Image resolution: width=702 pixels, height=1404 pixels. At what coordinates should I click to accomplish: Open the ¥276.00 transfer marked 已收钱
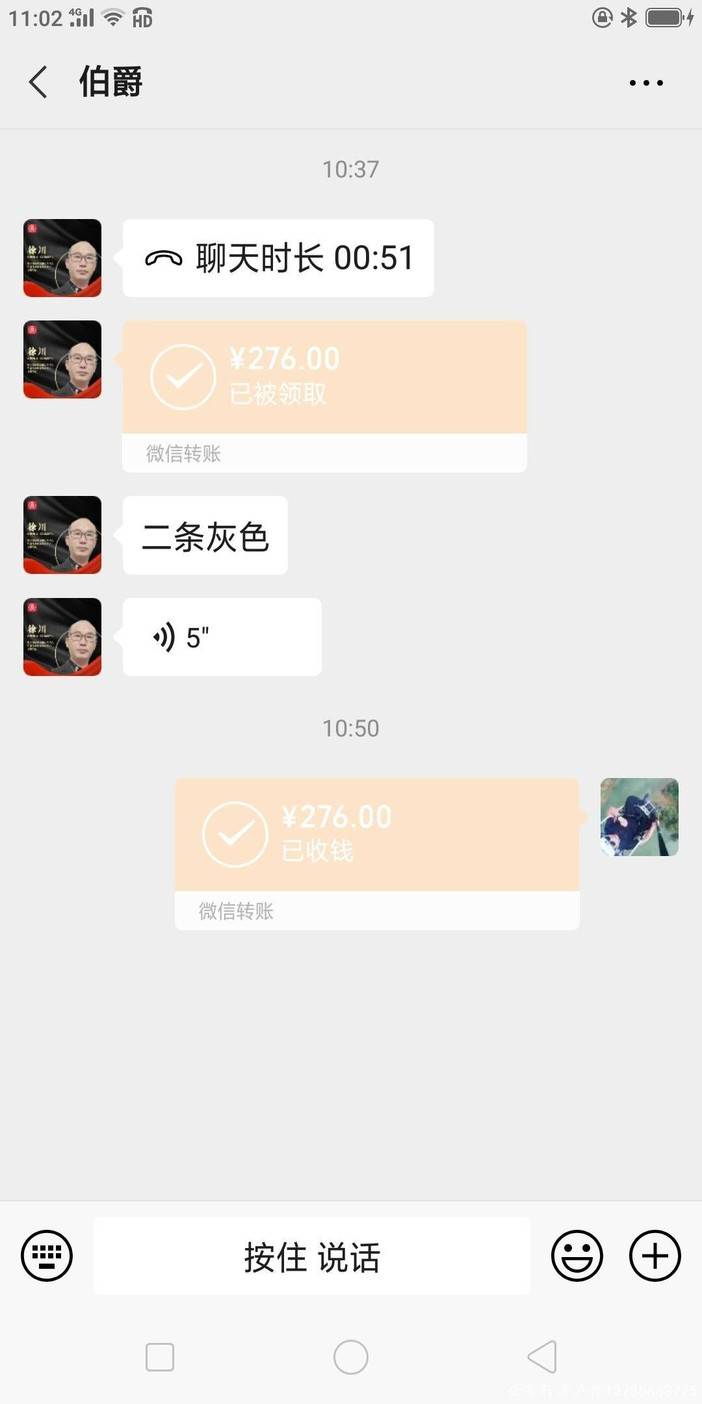tap(377, 854)
